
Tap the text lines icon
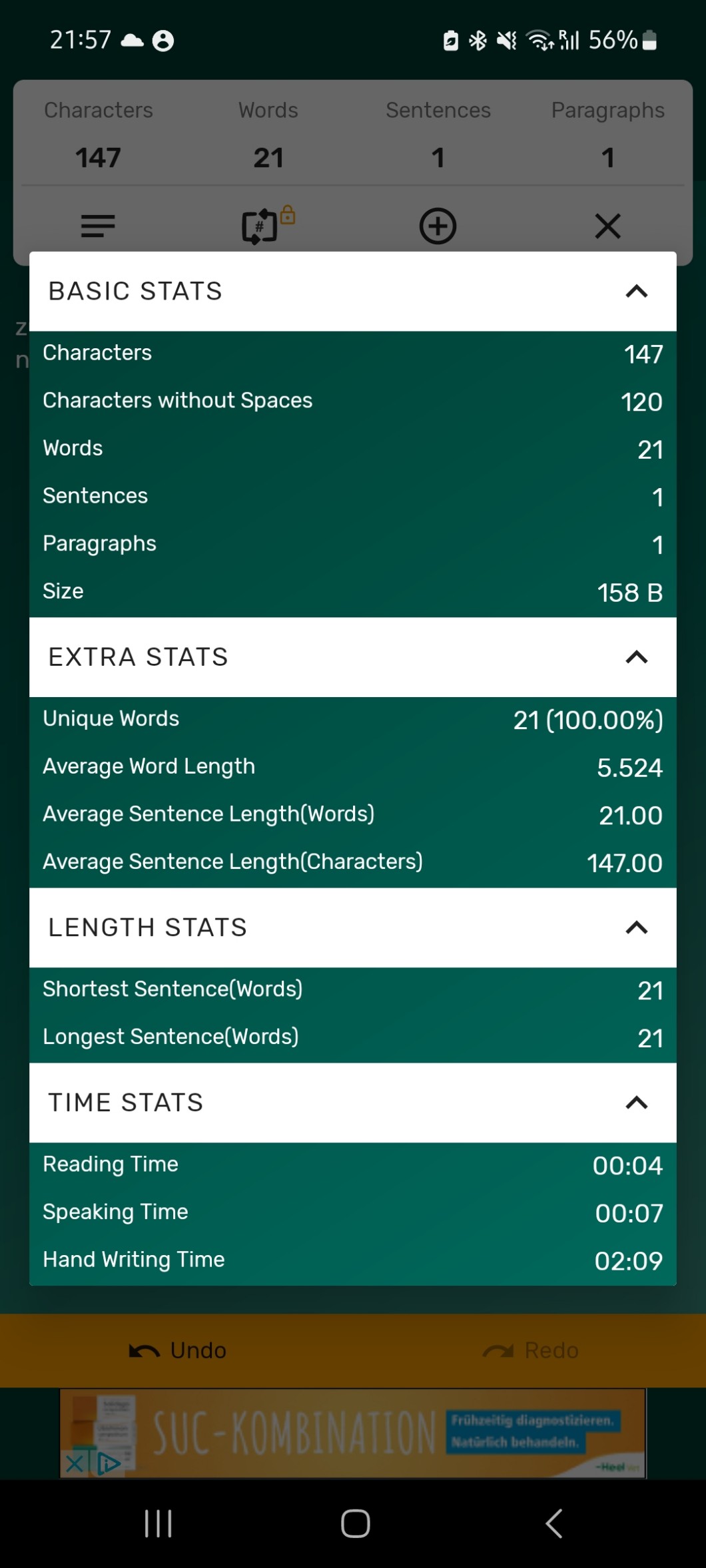click(98, 226)
